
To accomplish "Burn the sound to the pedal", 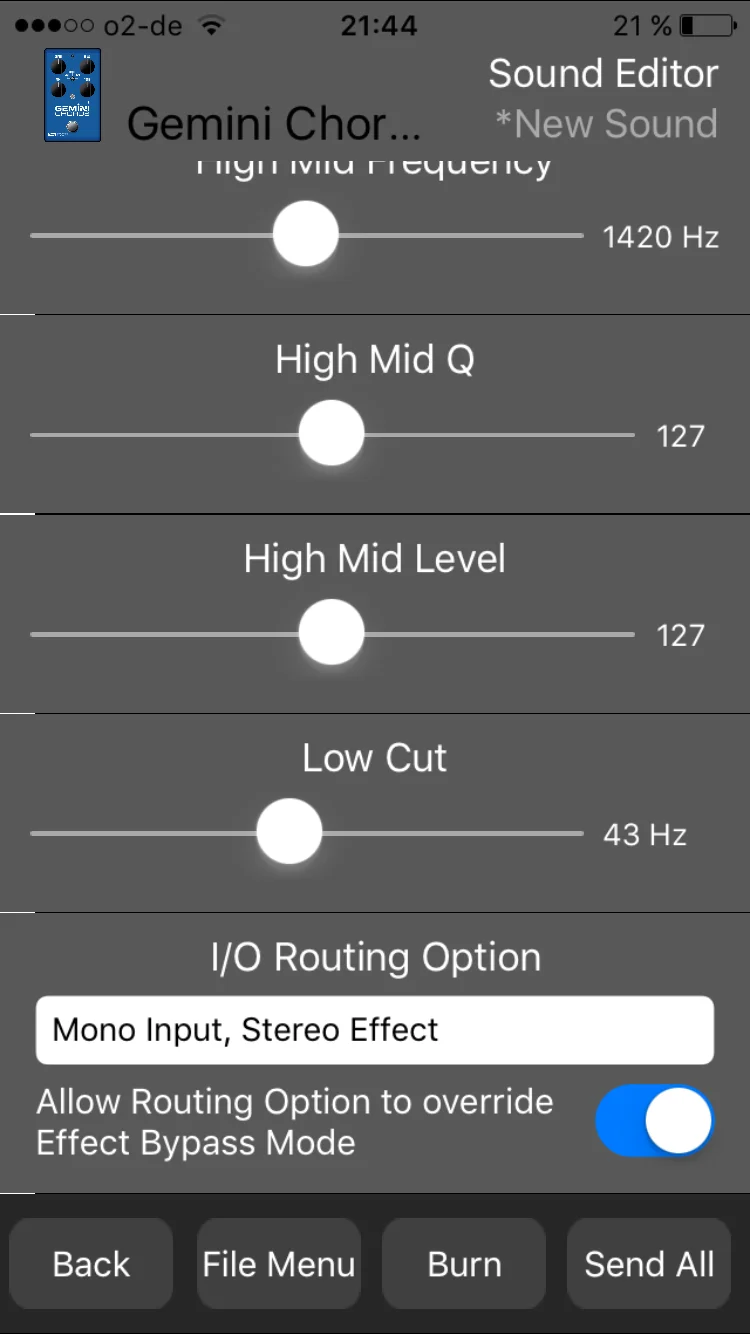I will pos(464,1264).
